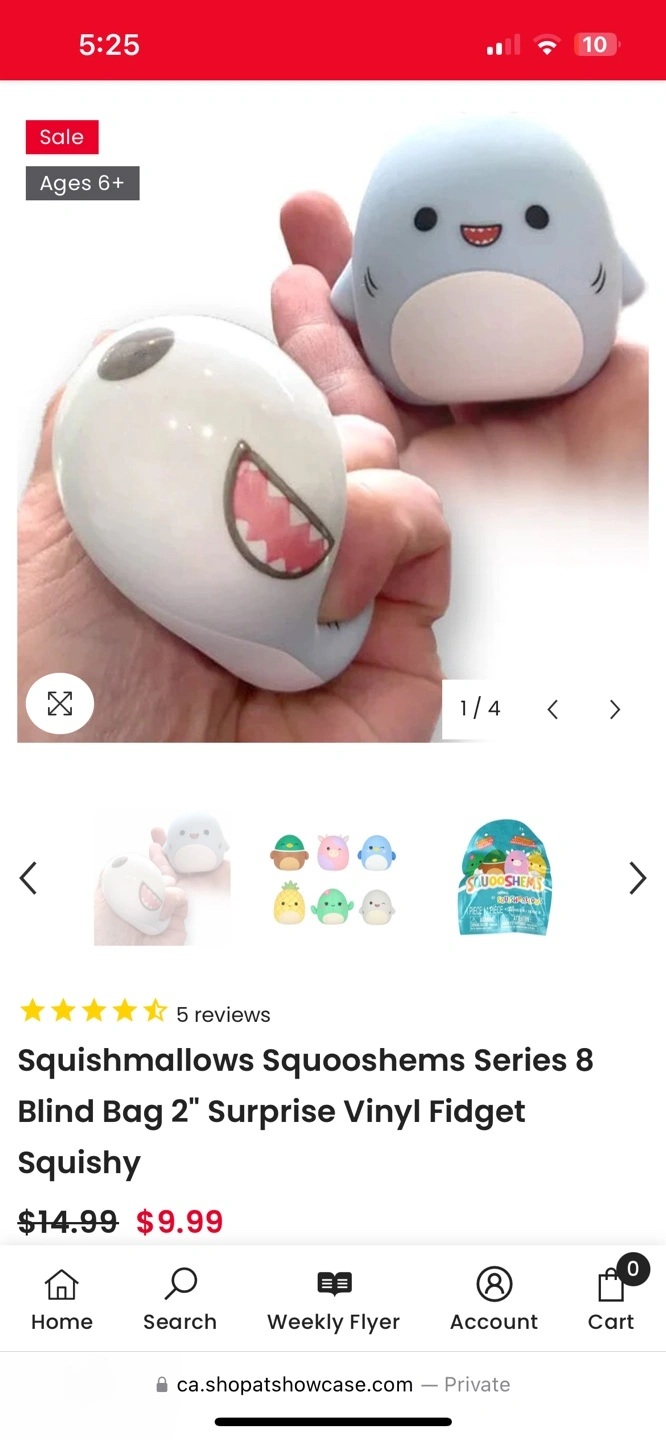The height and width of the screenshot is (1440, 666).
Task: Move thumbnail strip to the right
Action: click(x=637, y=878)
